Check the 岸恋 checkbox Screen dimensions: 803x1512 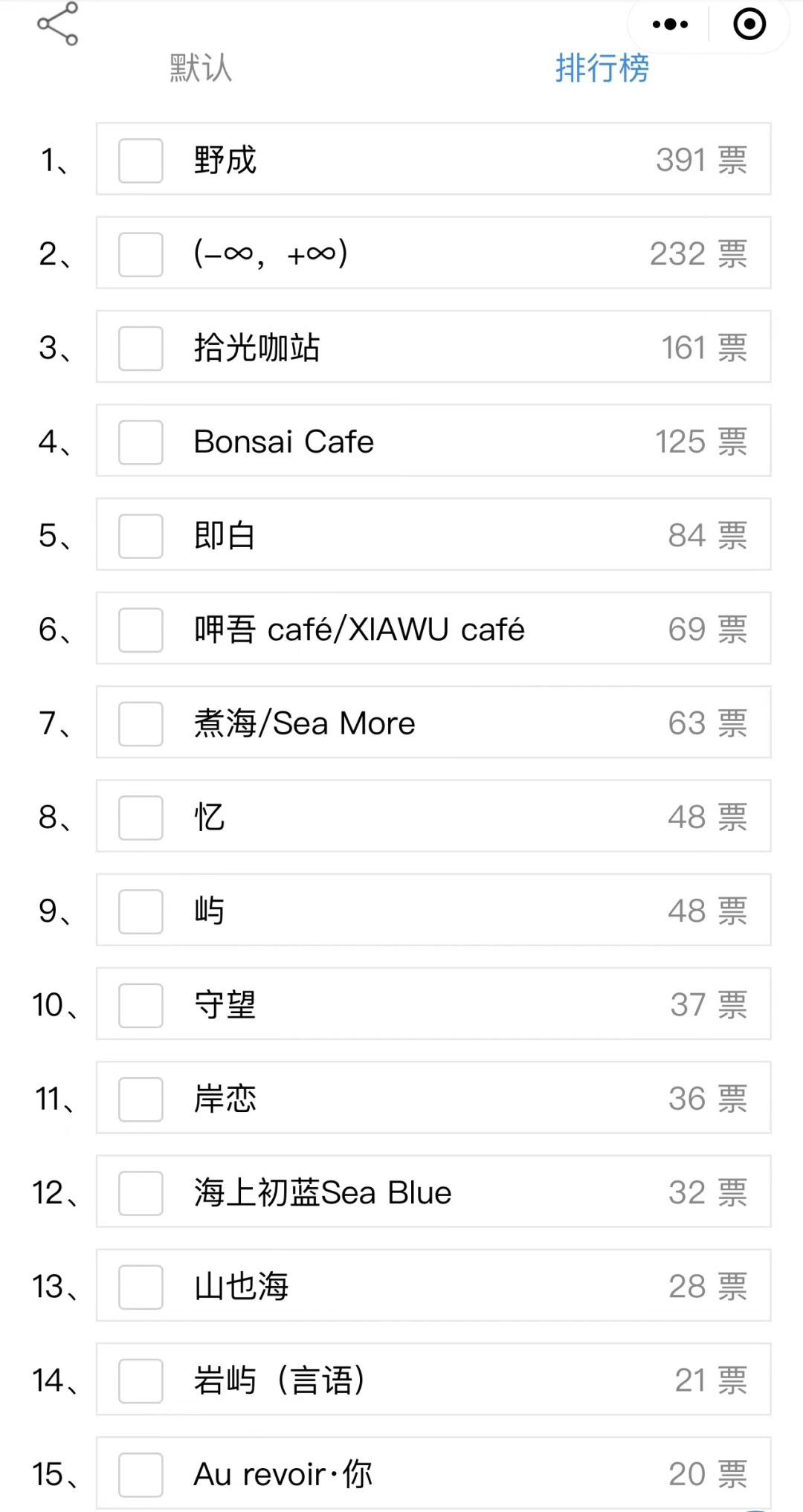(x=141, y=1099)
